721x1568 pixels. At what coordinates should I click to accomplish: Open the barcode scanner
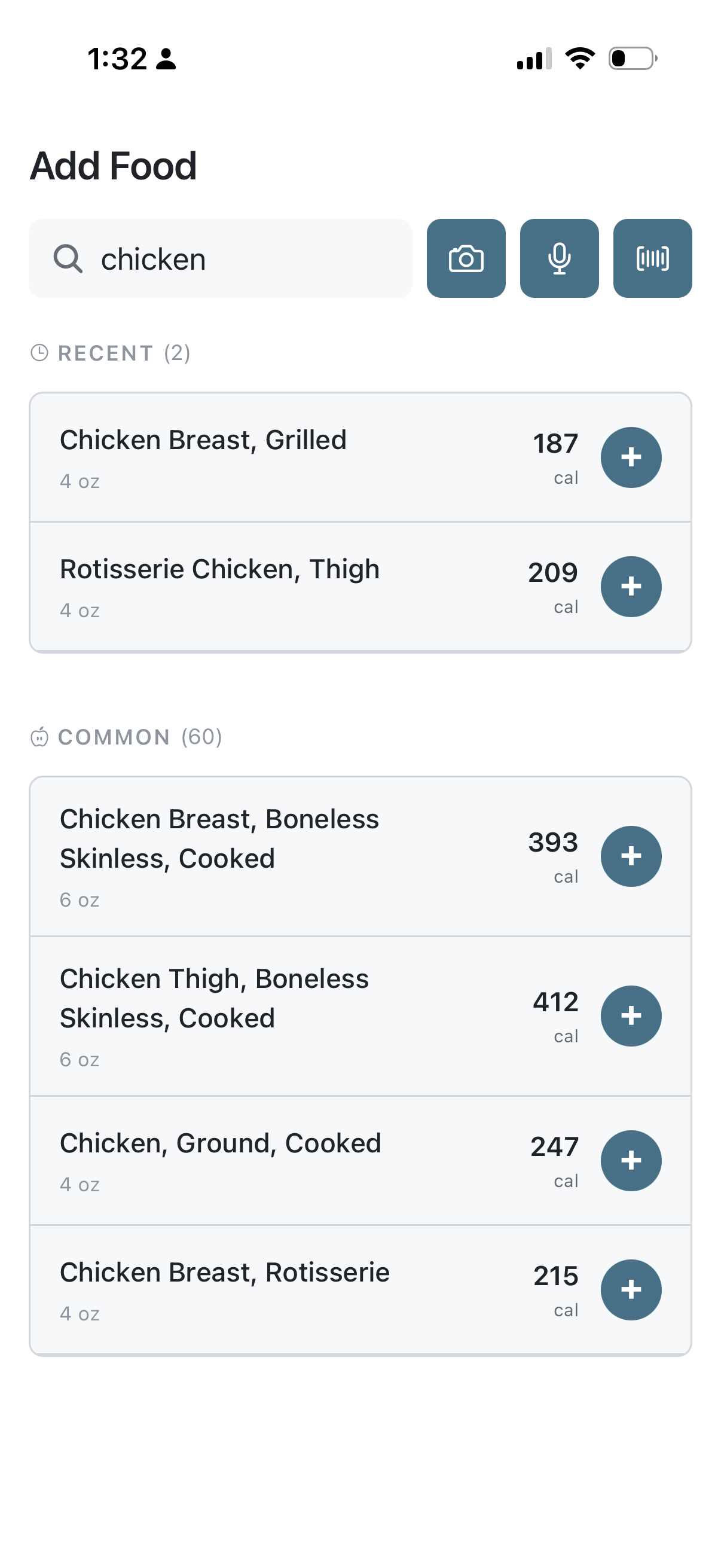[x=652, y=258]
